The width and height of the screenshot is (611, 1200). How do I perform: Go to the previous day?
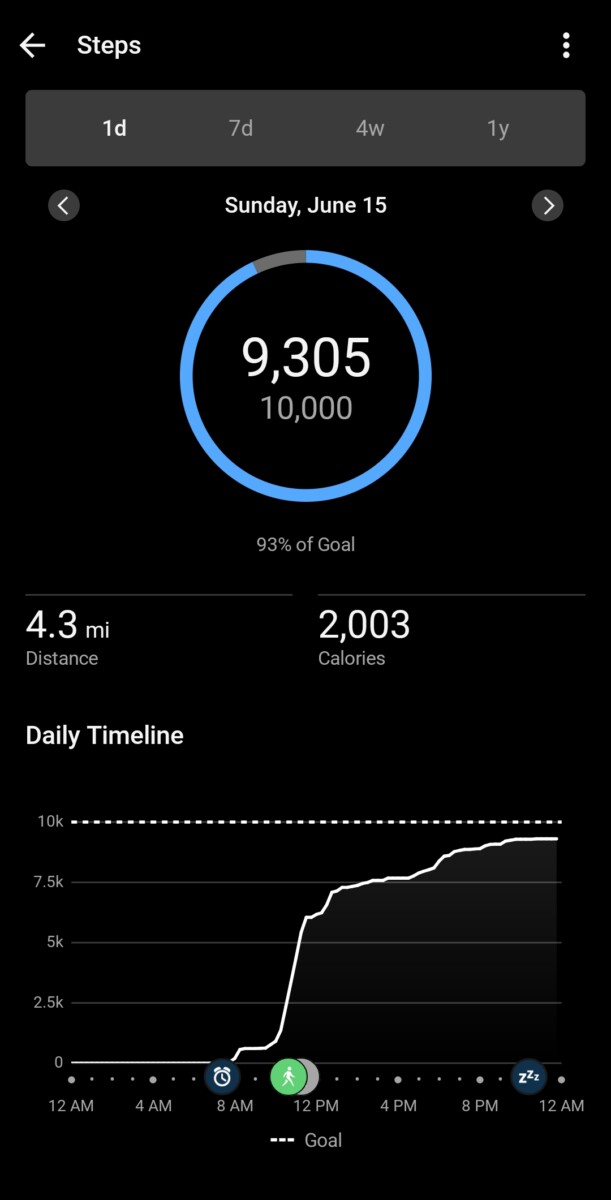pos(64,206)
